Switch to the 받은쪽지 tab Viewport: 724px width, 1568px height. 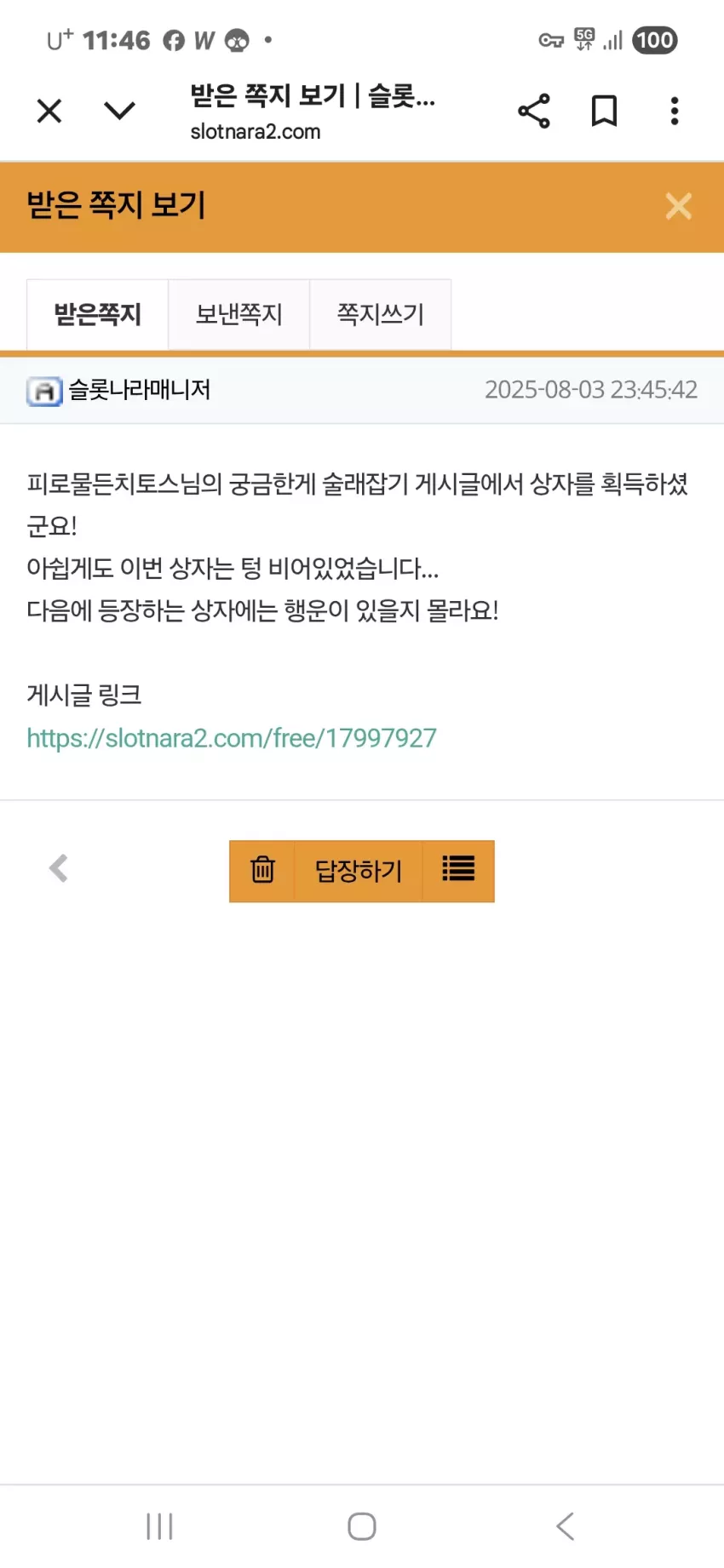(98, 314)
